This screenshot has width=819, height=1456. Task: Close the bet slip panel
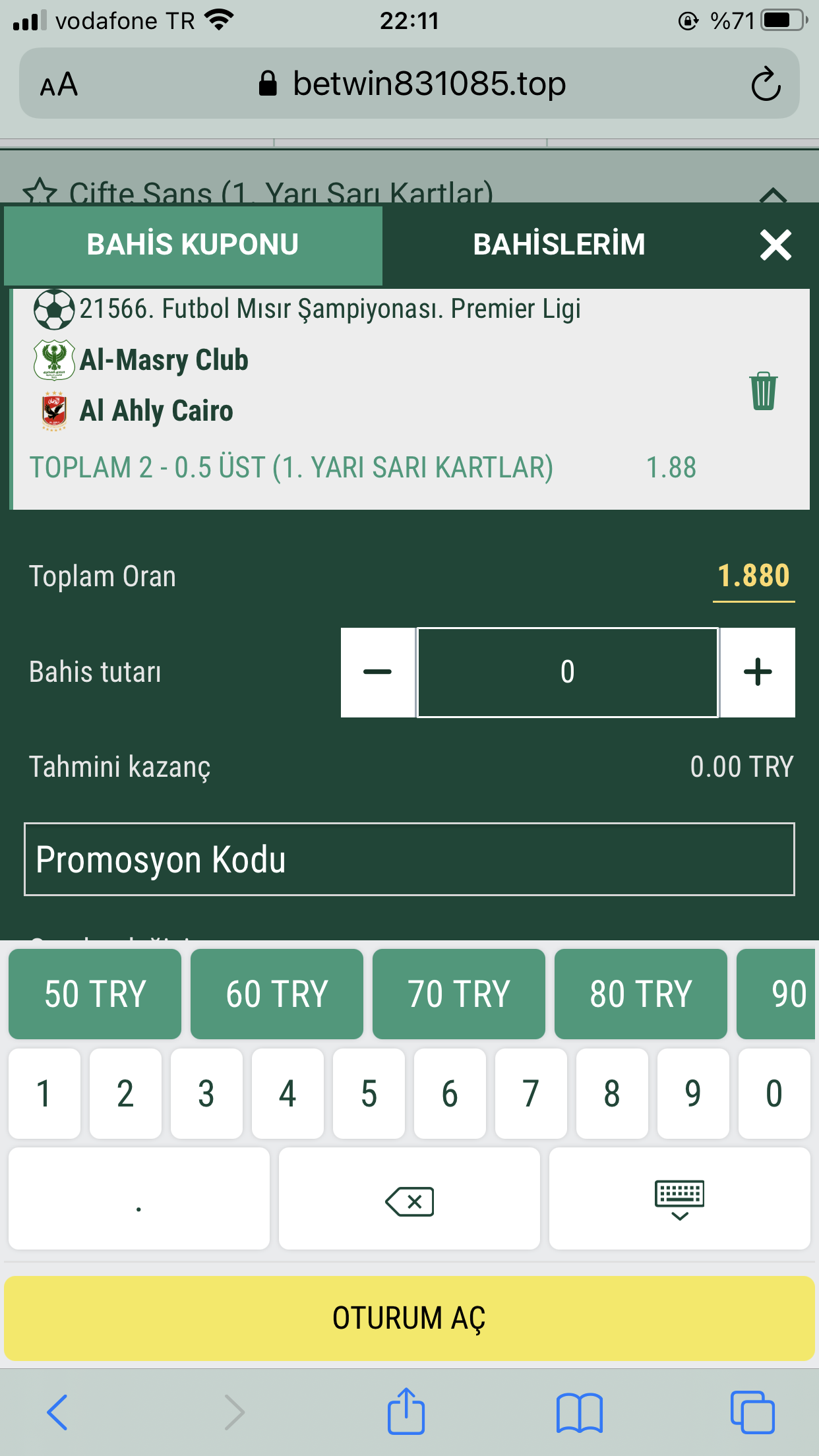click(x=775, y=245)
